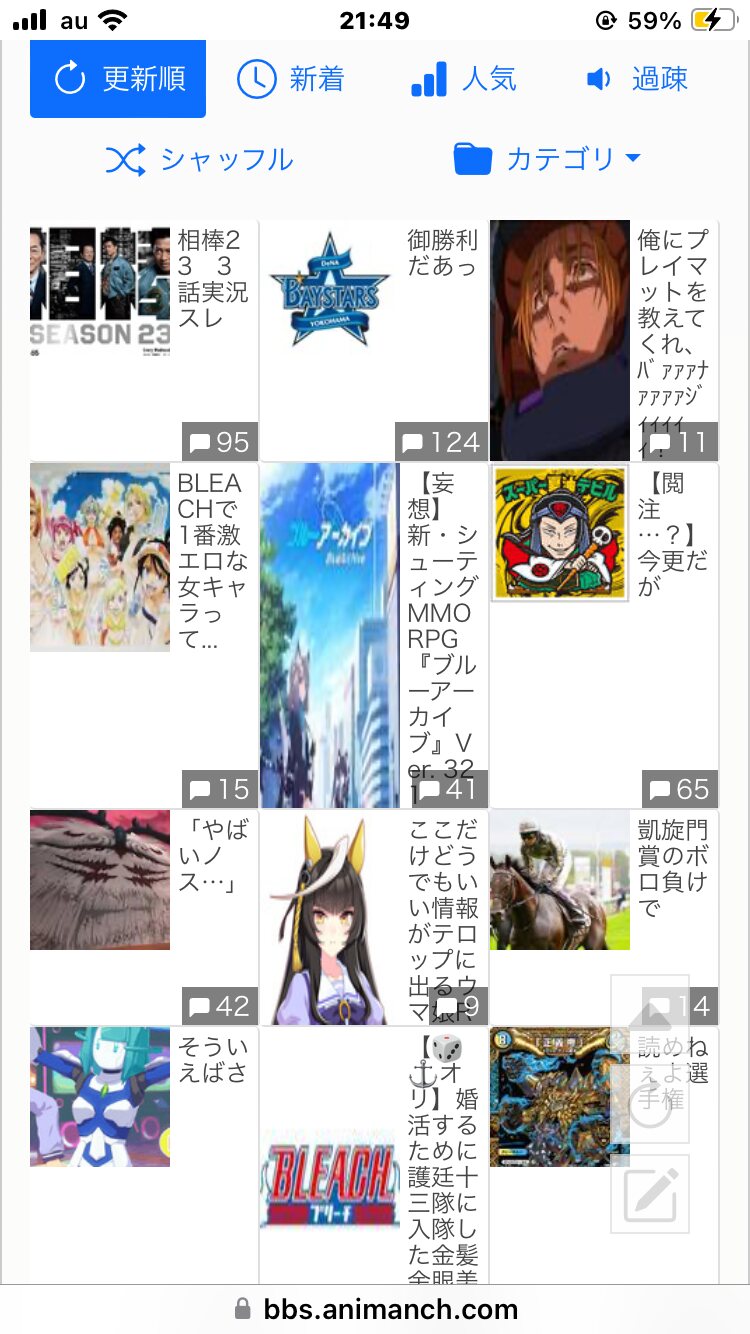
Task: Show threads sorted by 人気
Action: point(463,79)
